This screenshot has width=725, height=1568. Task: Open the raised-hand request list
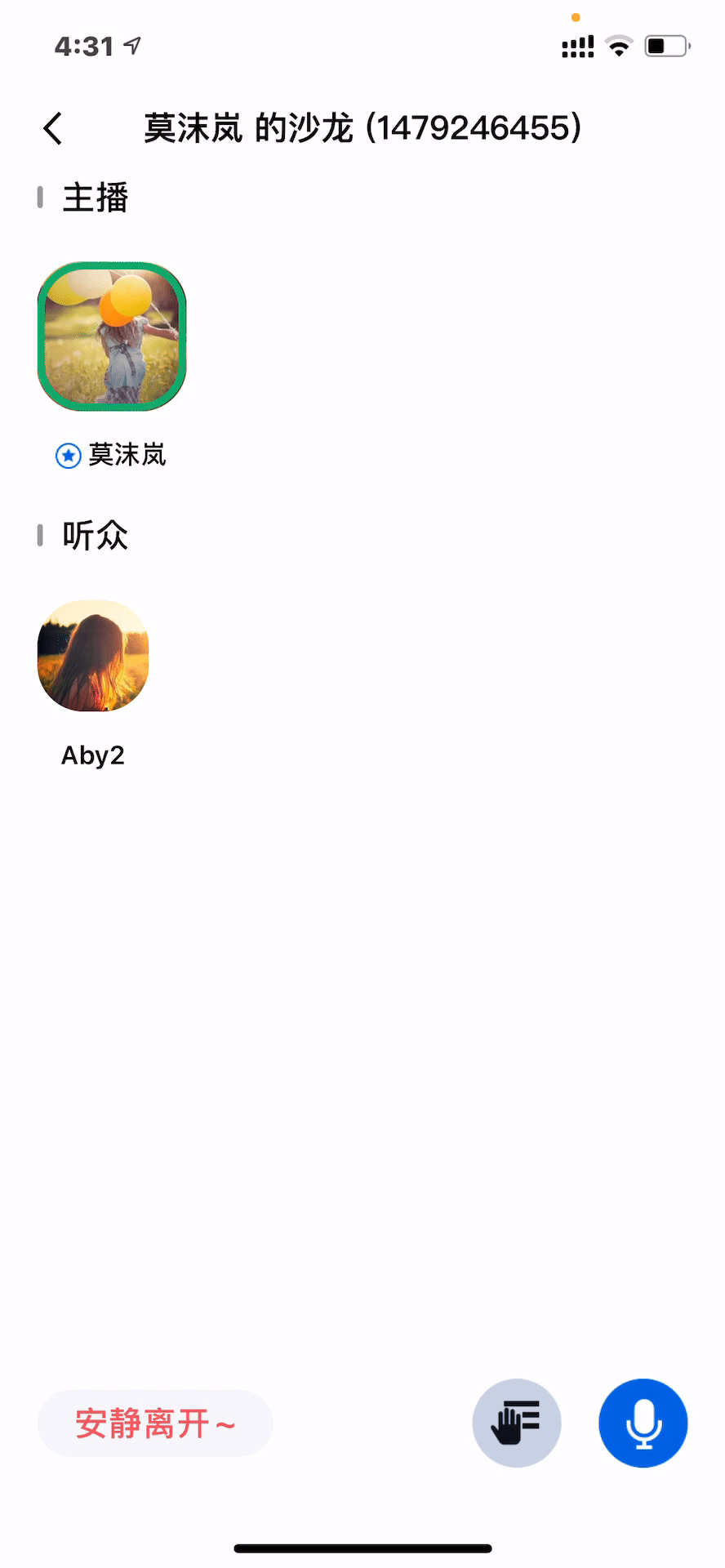pyautogui.click(x=517, y=1423)
